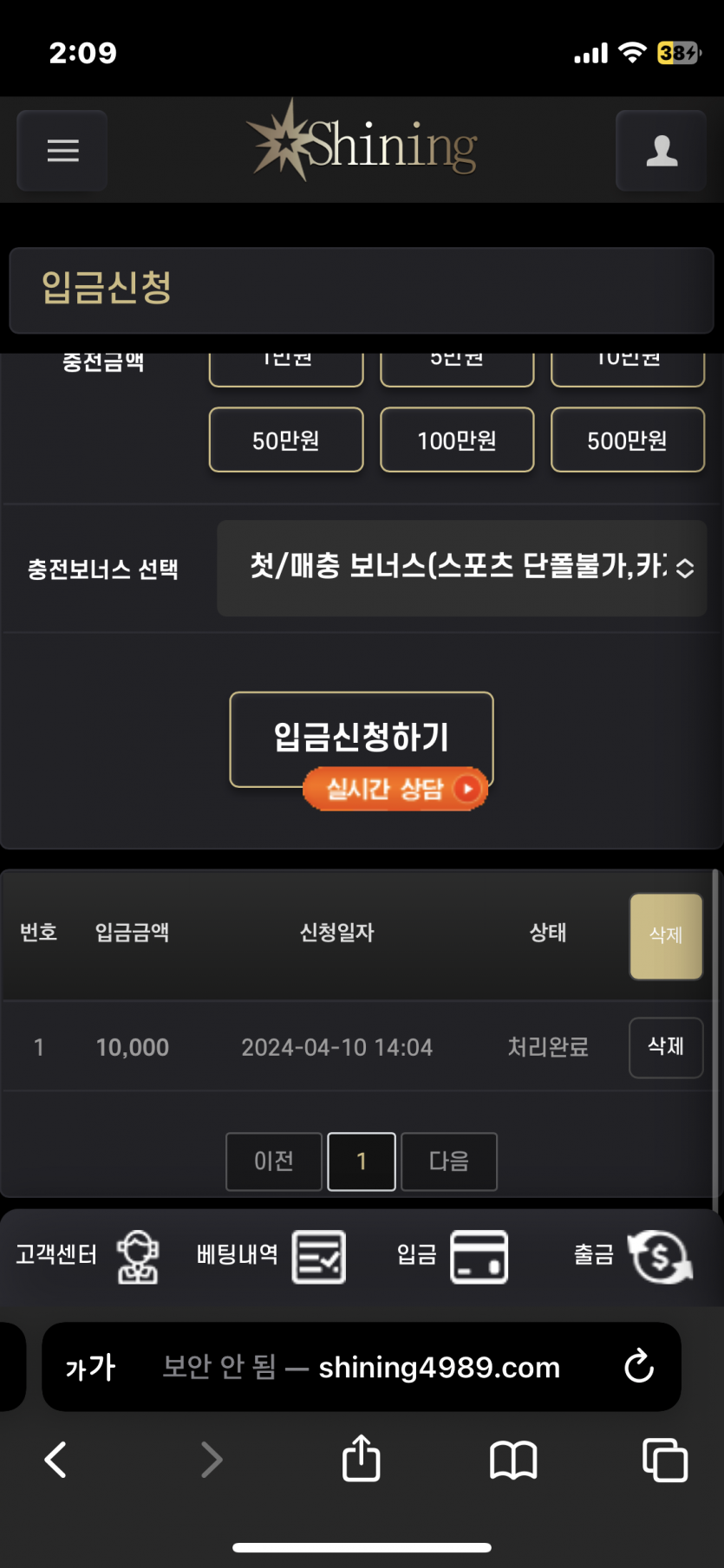Tap the gold 삭제 header button
The width and height of the screenshot is (724, 1568).
tap(665, 935)
